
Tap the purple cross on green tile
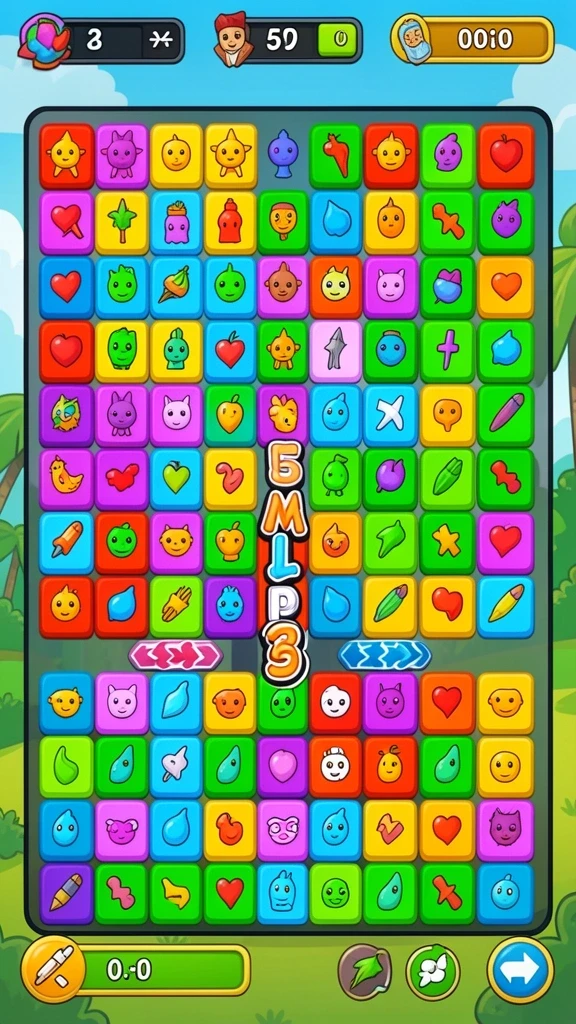click(447, 351)
